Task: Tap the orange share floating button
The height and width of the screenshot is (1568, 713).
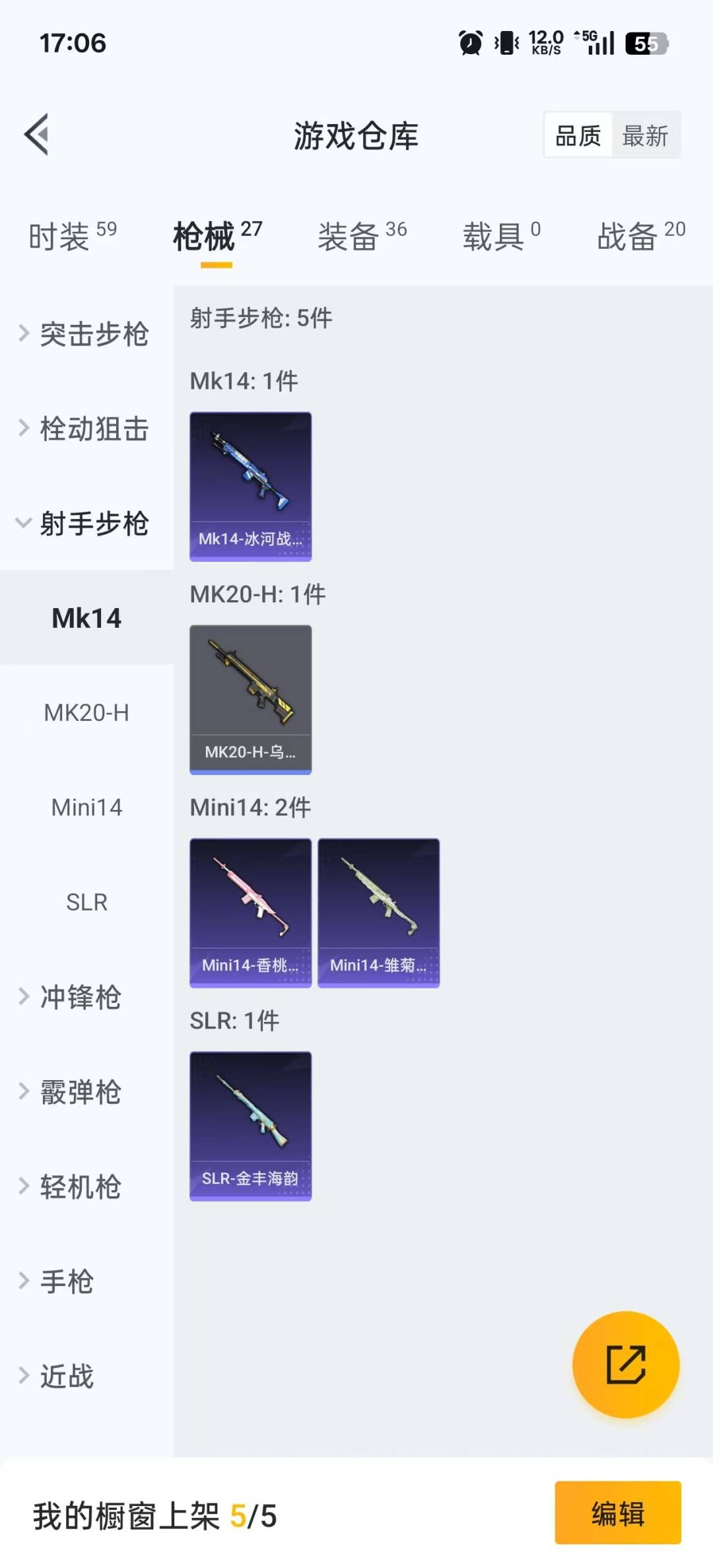Action: 625,1364
